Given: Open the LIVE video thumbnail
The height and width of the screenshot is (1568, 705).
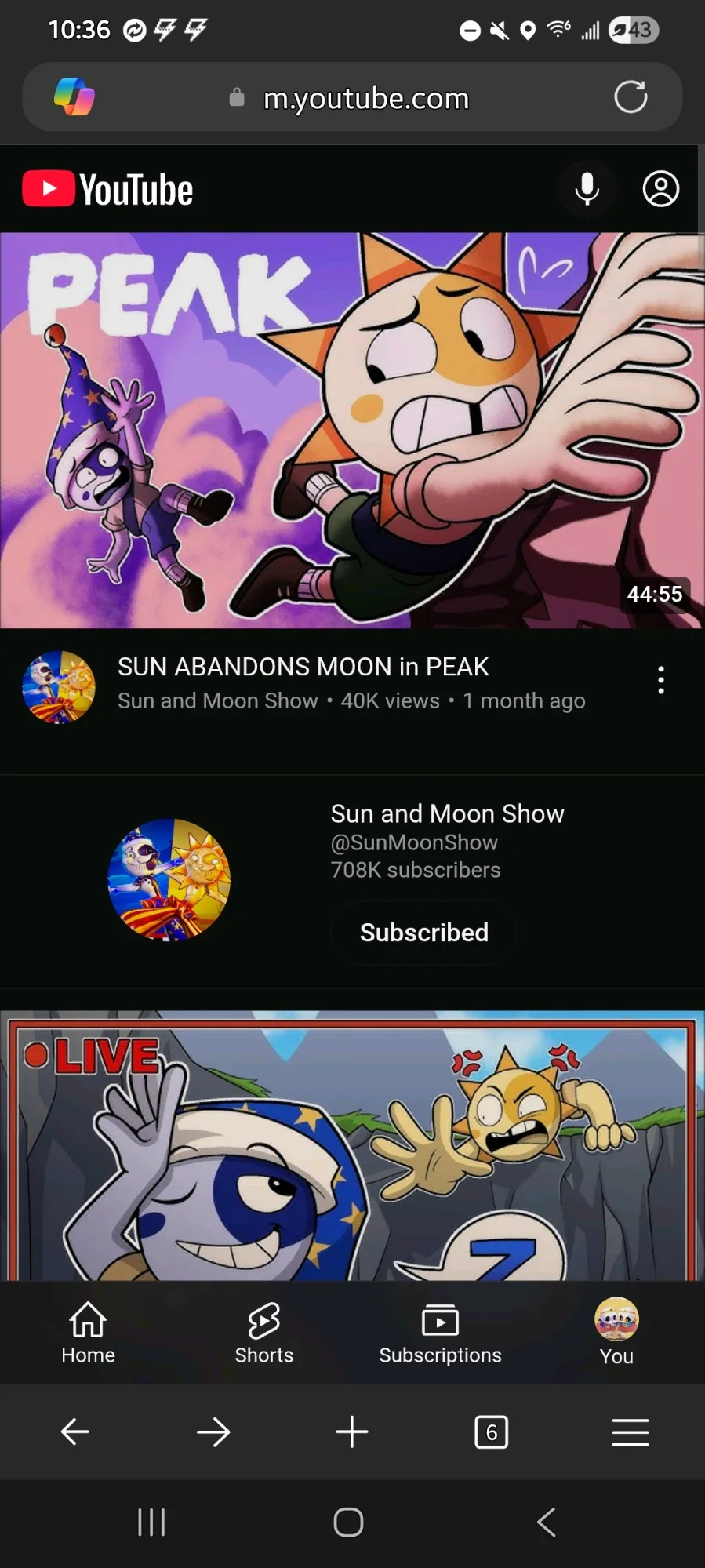Looking at the screenshot, I should (351, 1145).
